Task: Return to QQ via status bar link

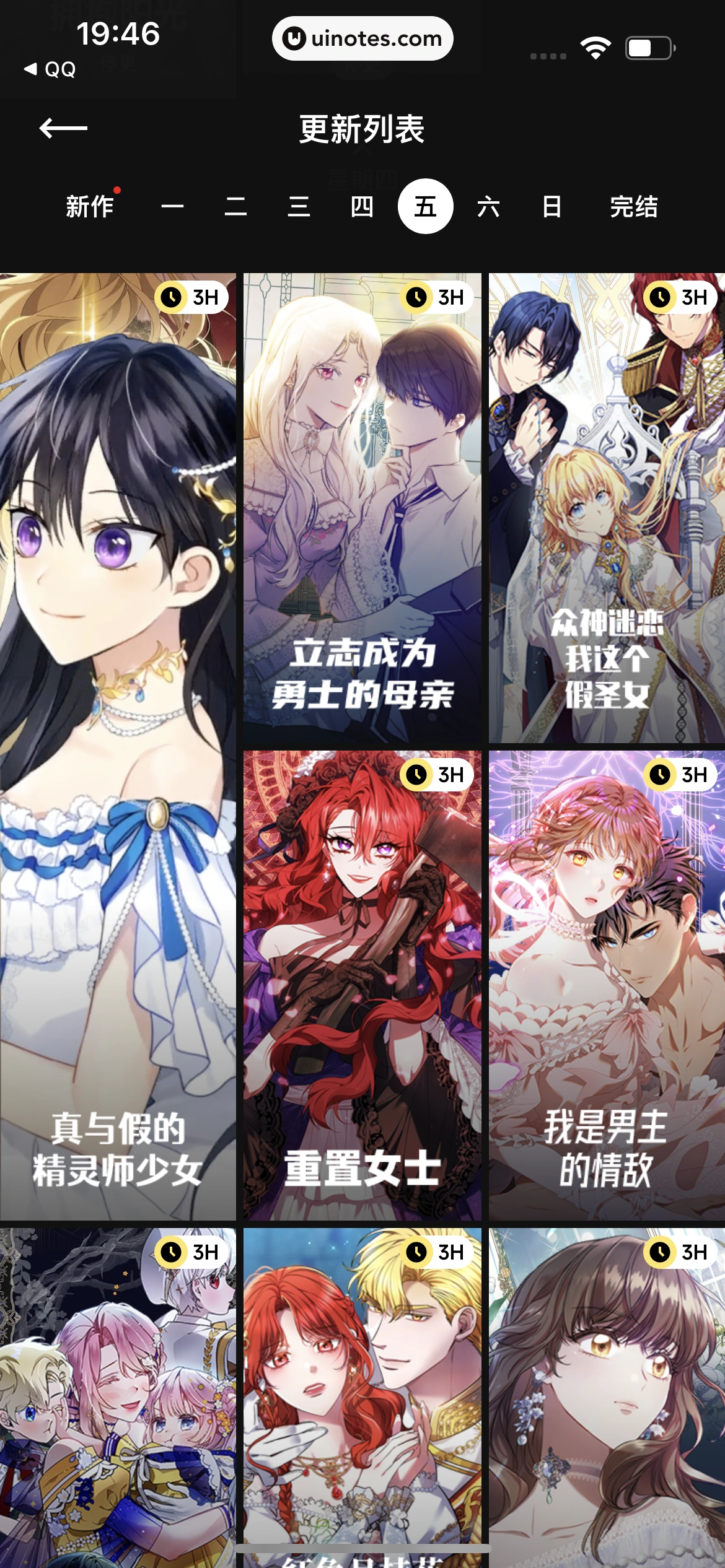Action: tap(51, 69)
